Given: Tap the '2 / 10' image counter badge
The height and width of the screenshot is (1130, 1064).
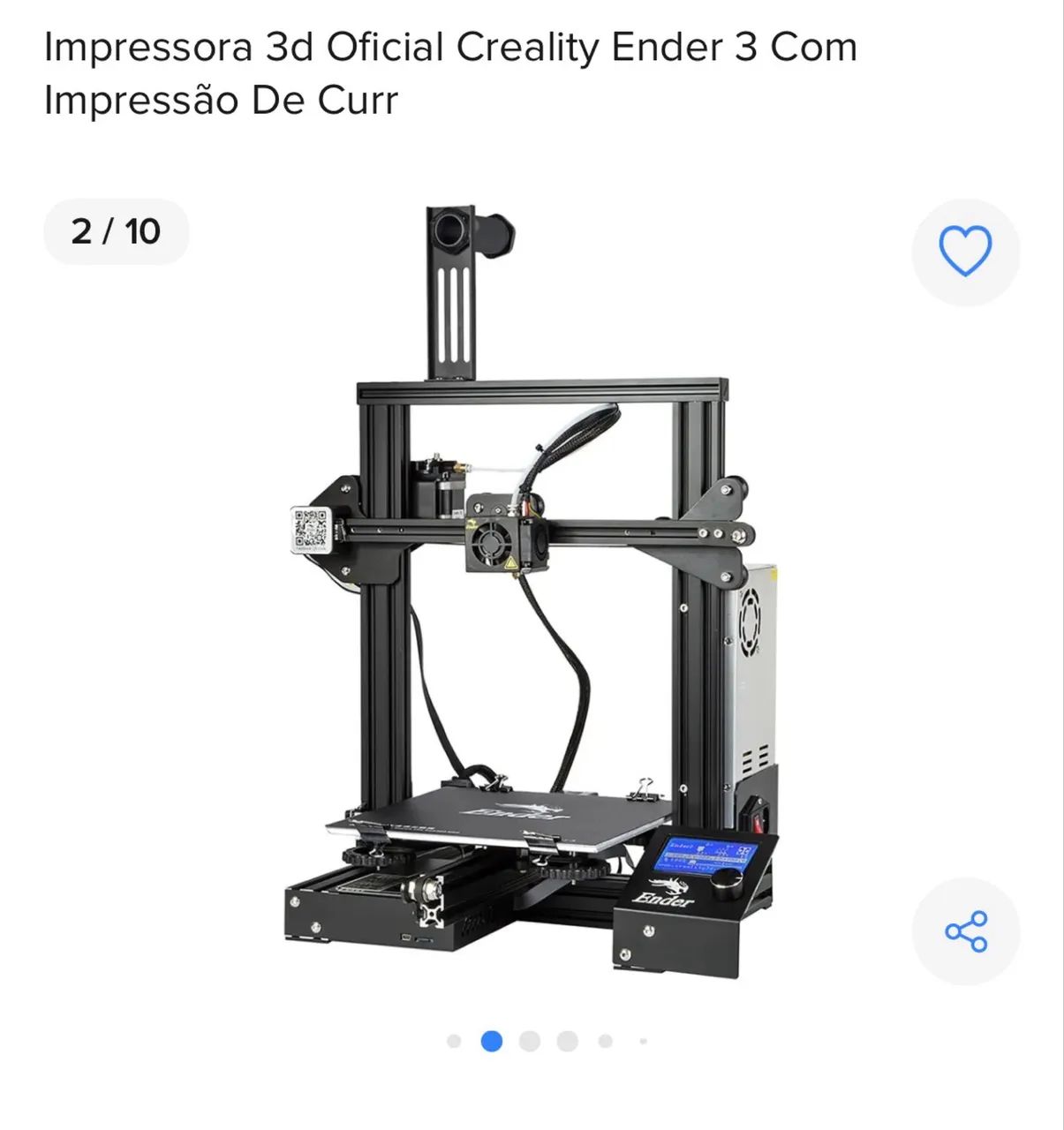Looking at the screenshot, I should tap(117, 232).
